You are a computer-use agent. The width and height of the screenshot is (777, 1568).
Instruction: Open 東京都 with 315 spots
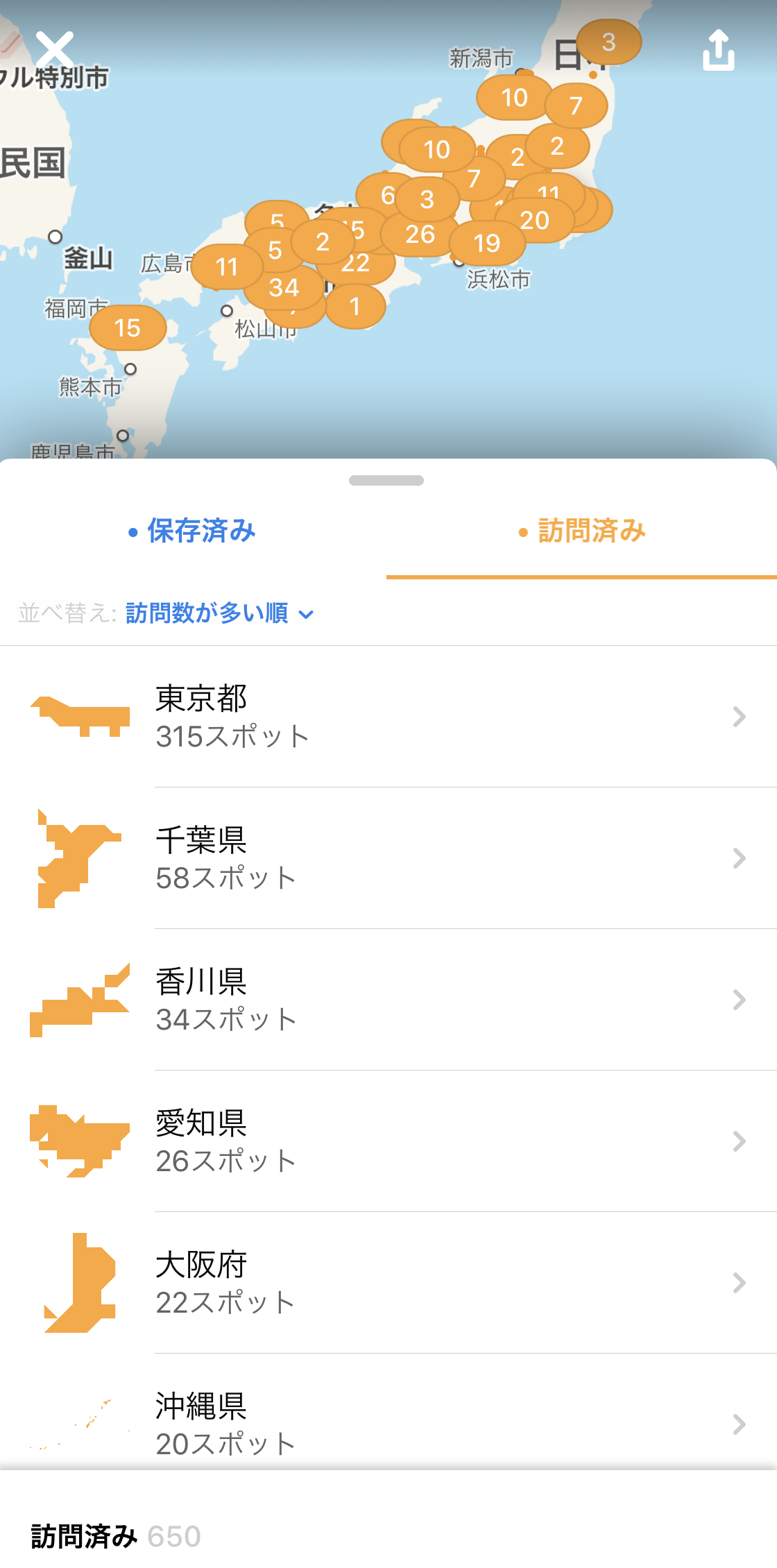[388, 717]
